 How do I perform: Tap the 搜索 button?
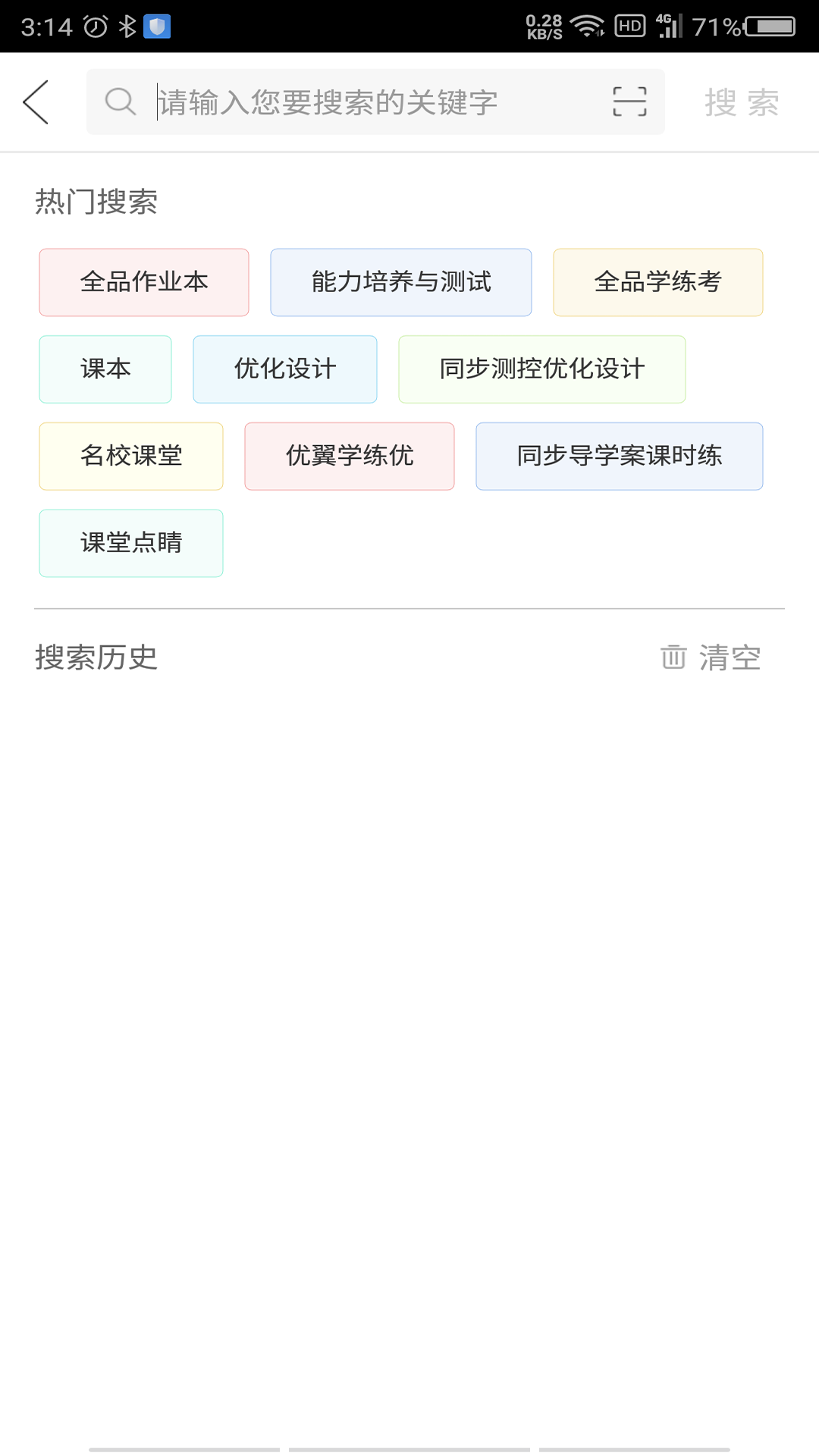tap(742, 102)
